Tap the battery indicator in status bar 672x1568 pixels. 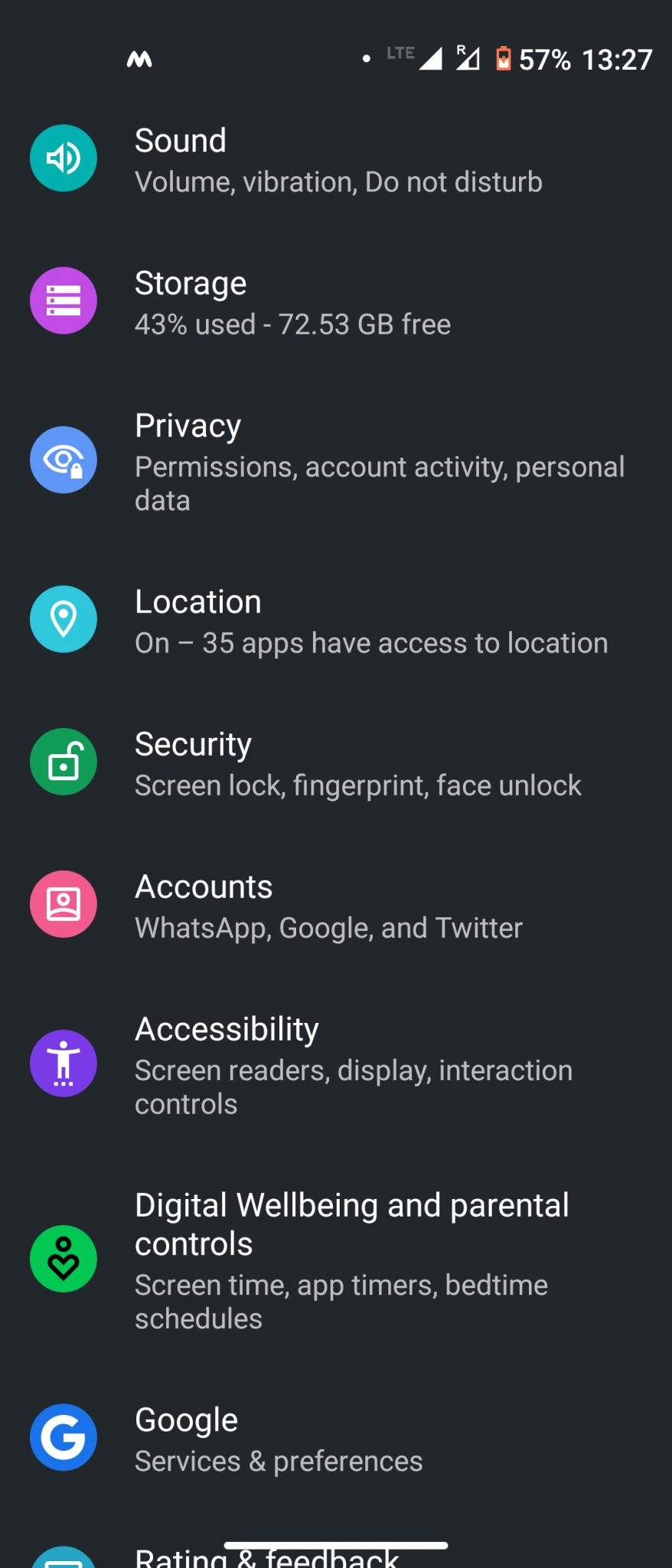tap(503, 59)
